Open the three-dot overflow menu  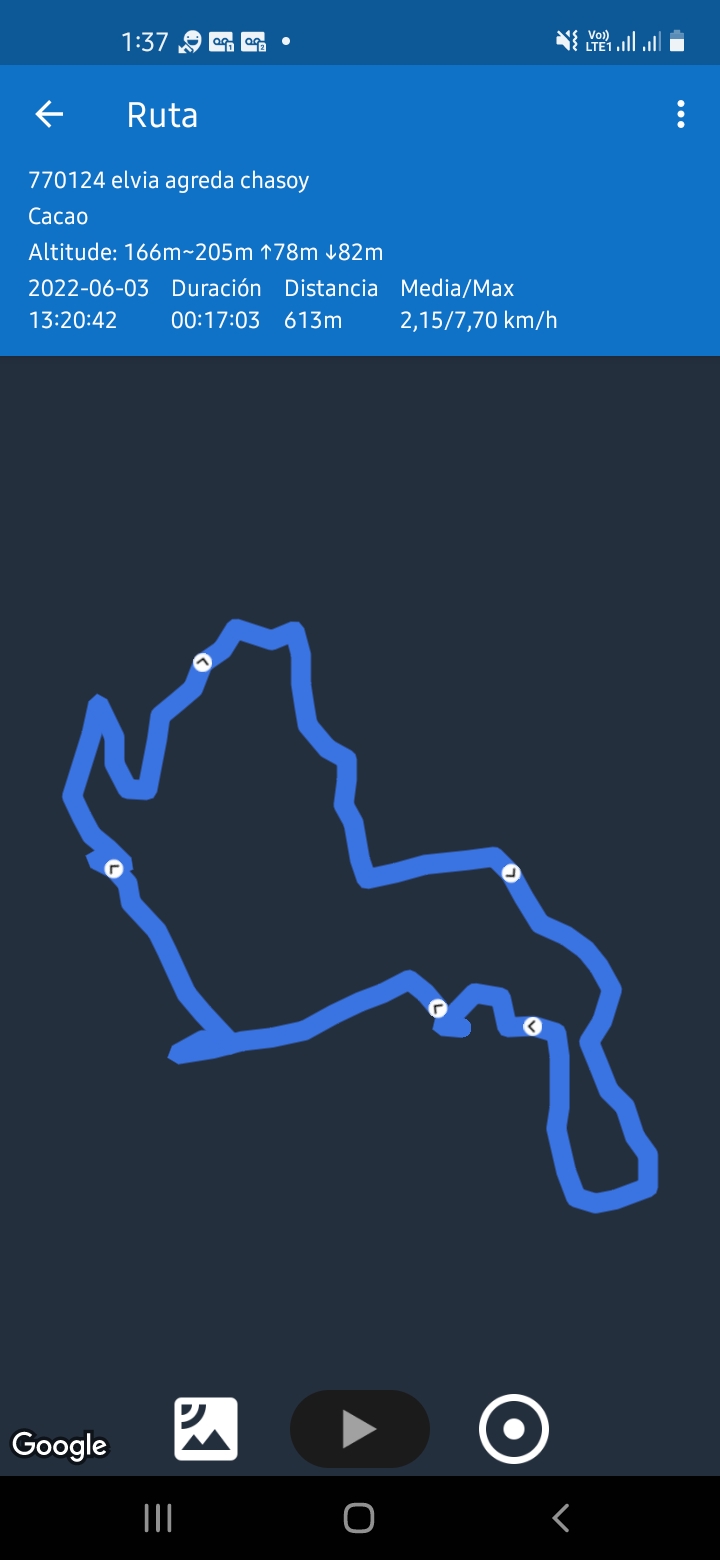(680, 115)
